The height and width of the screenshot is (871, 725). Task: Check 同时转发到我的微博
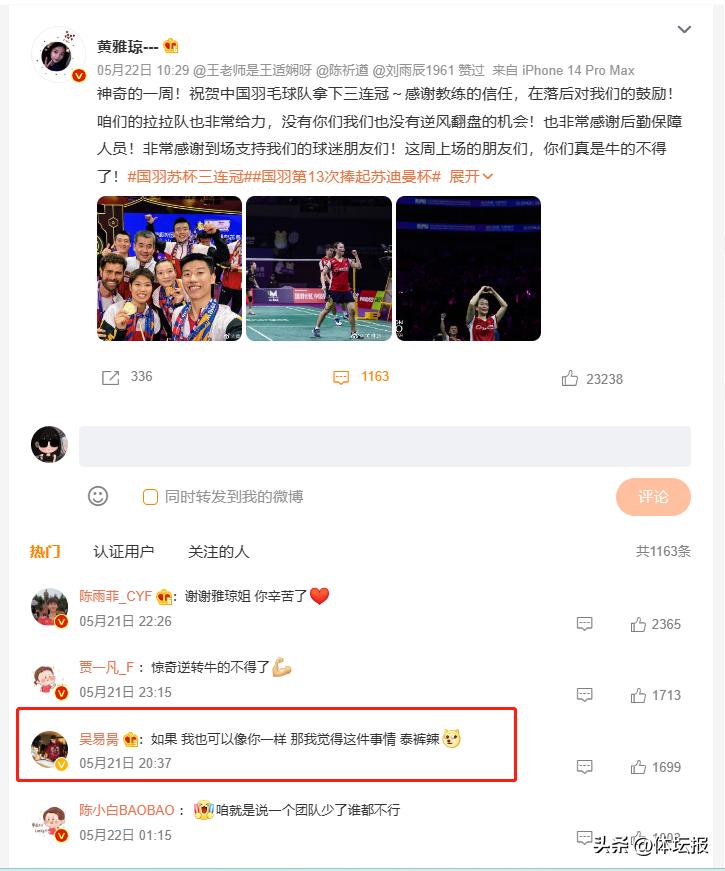tap(151, 497)
